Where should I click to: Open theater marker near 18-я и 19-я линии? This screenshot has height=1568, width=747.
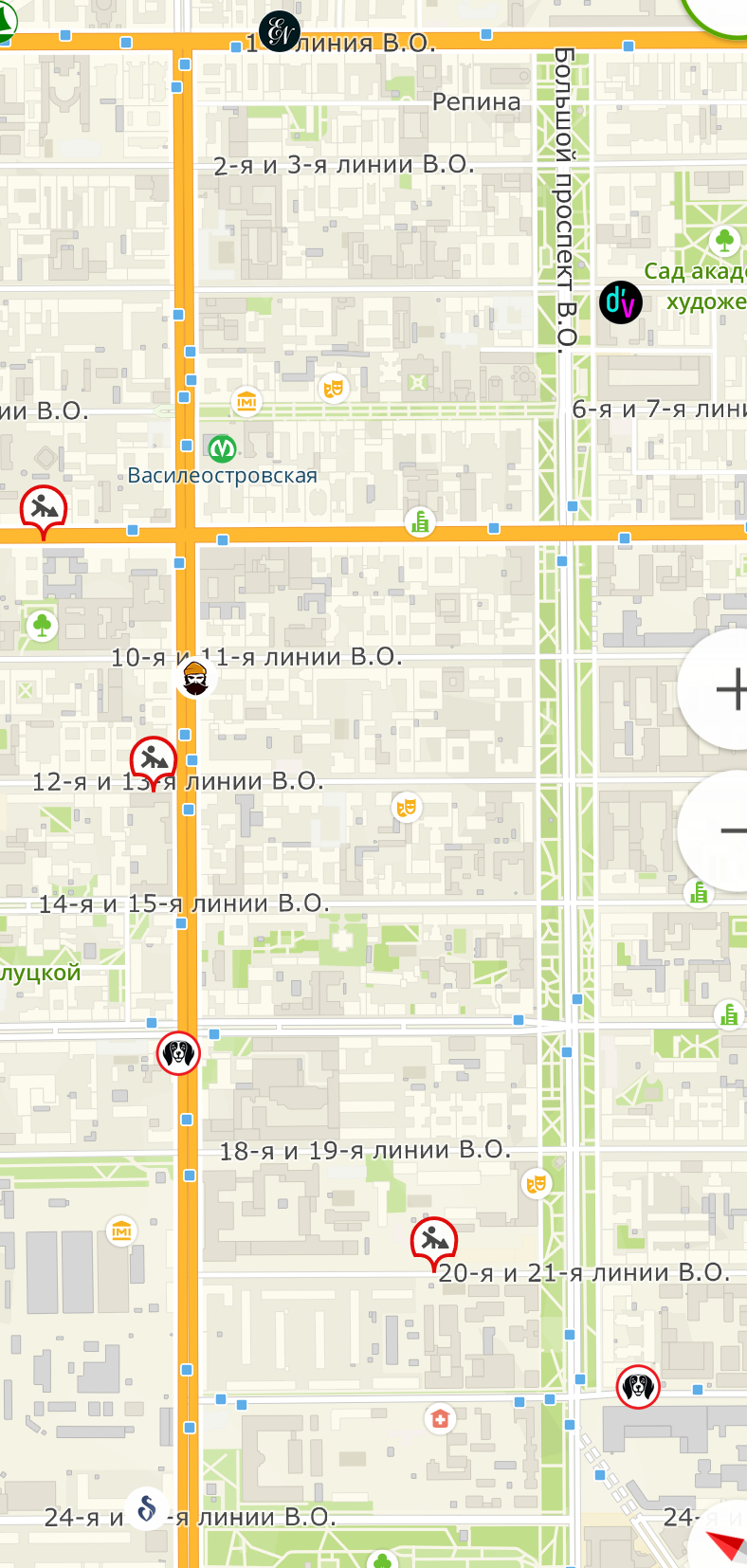[537, 1183]
